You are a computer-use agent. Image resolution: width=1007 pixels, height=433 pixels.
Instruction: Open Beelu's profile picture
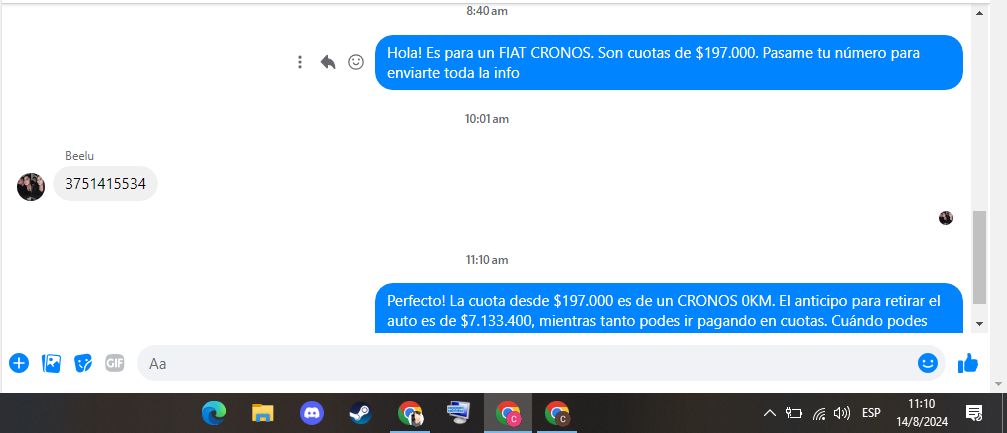pos(31,186)
